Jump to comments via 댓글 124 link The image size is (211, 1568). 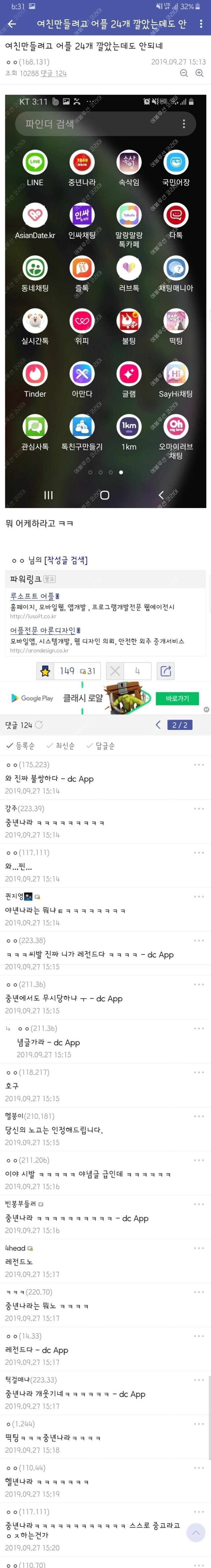54,74
